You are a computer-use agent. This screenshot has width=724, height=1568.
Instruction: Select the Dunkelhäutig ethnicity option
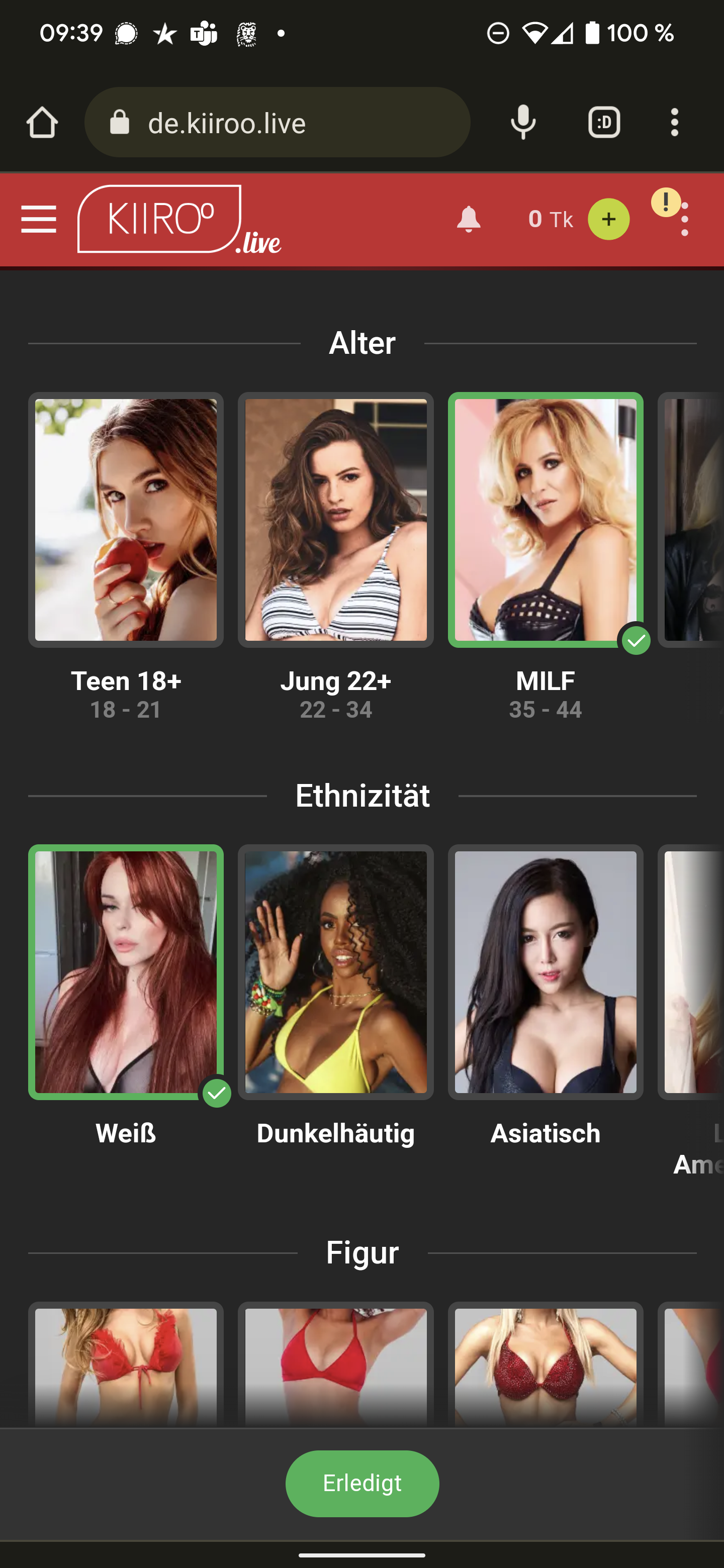tap(335, 971)
